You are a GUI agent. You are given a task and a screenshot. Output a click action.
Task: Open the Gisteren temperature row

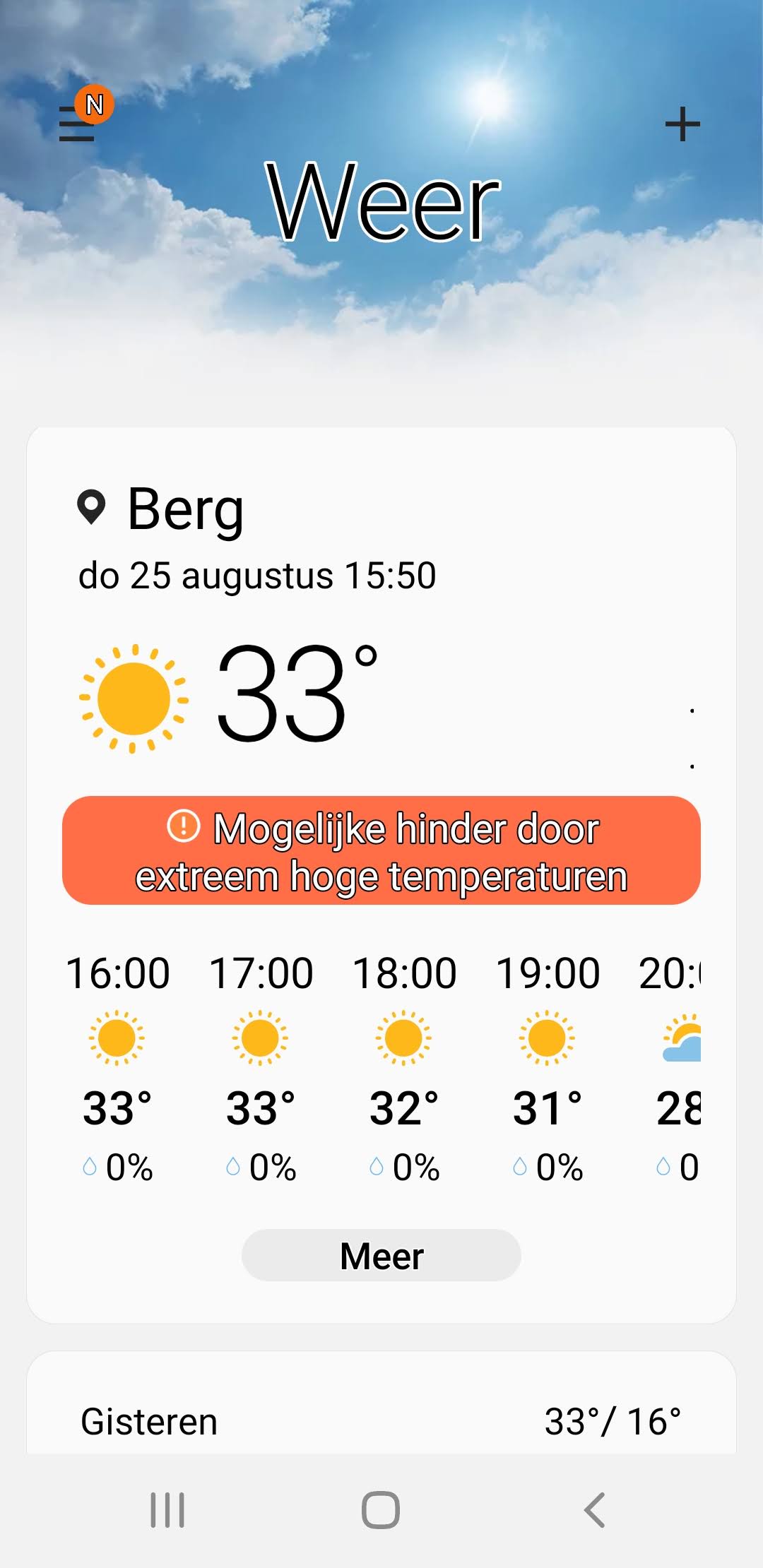point(381,1421)
